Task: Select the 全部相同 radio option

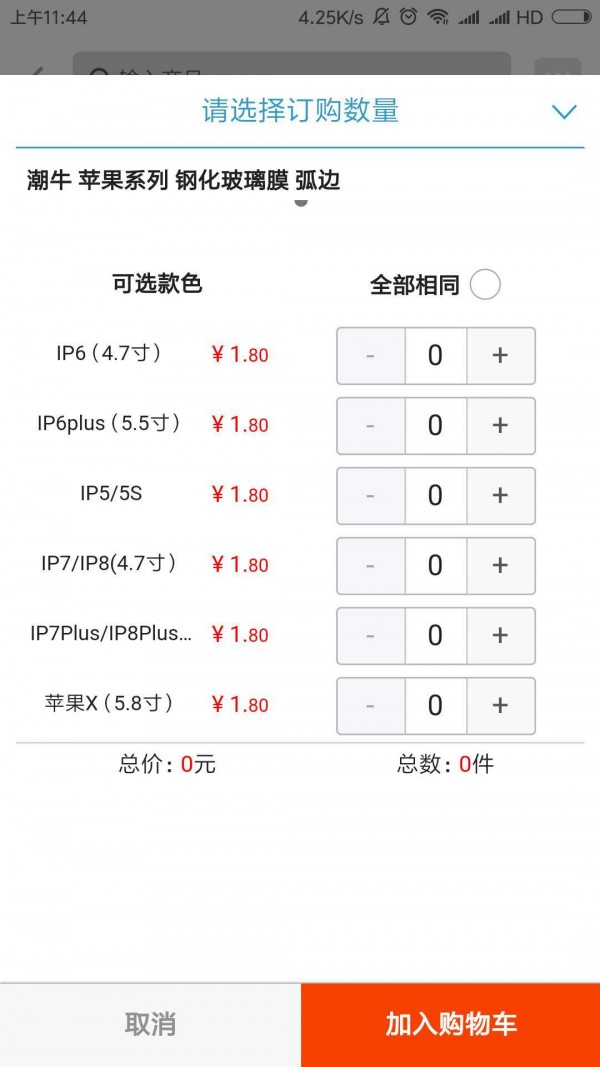Action: (485, 284)
